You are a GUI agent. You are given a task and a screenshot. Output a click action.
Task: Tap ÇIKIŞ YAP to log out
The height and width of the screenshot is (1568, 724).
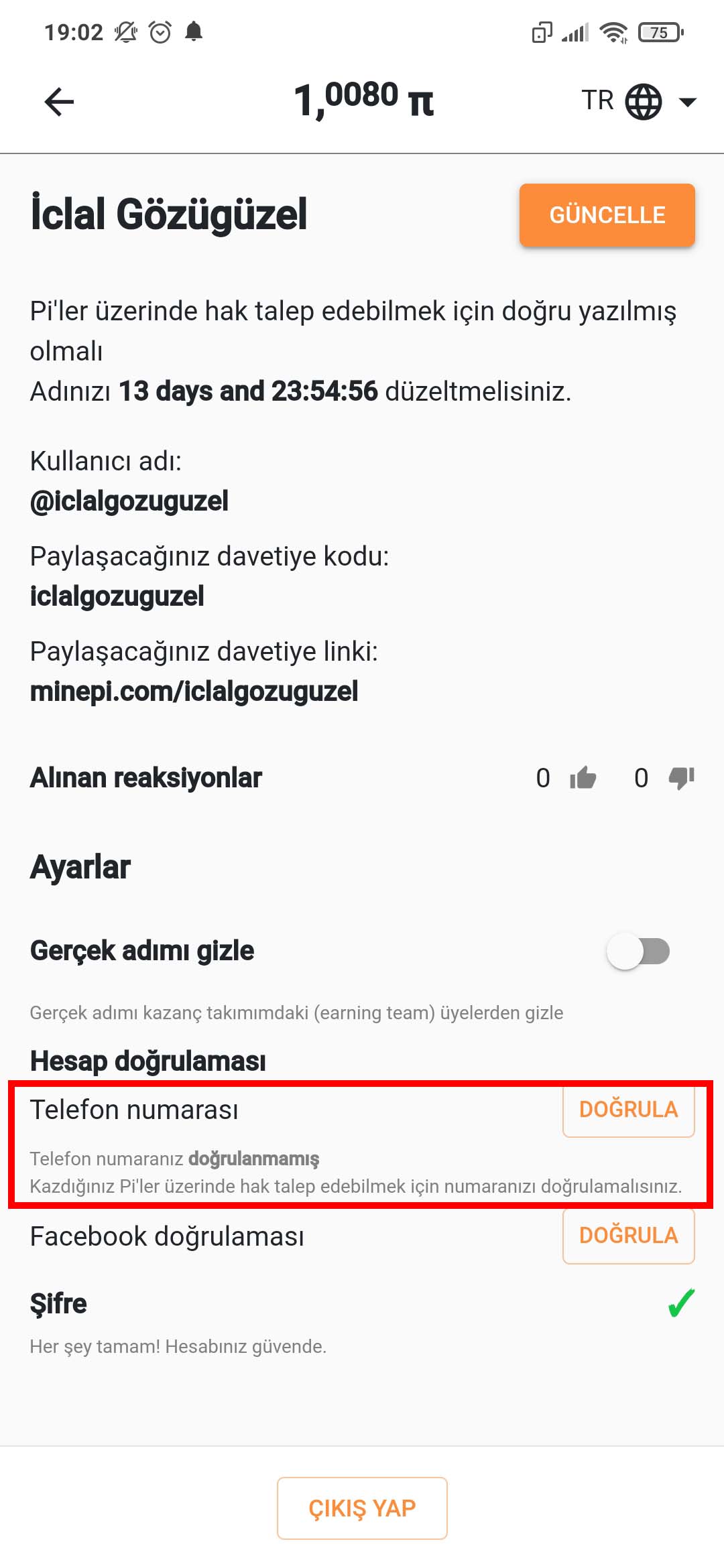point(362,1508)
